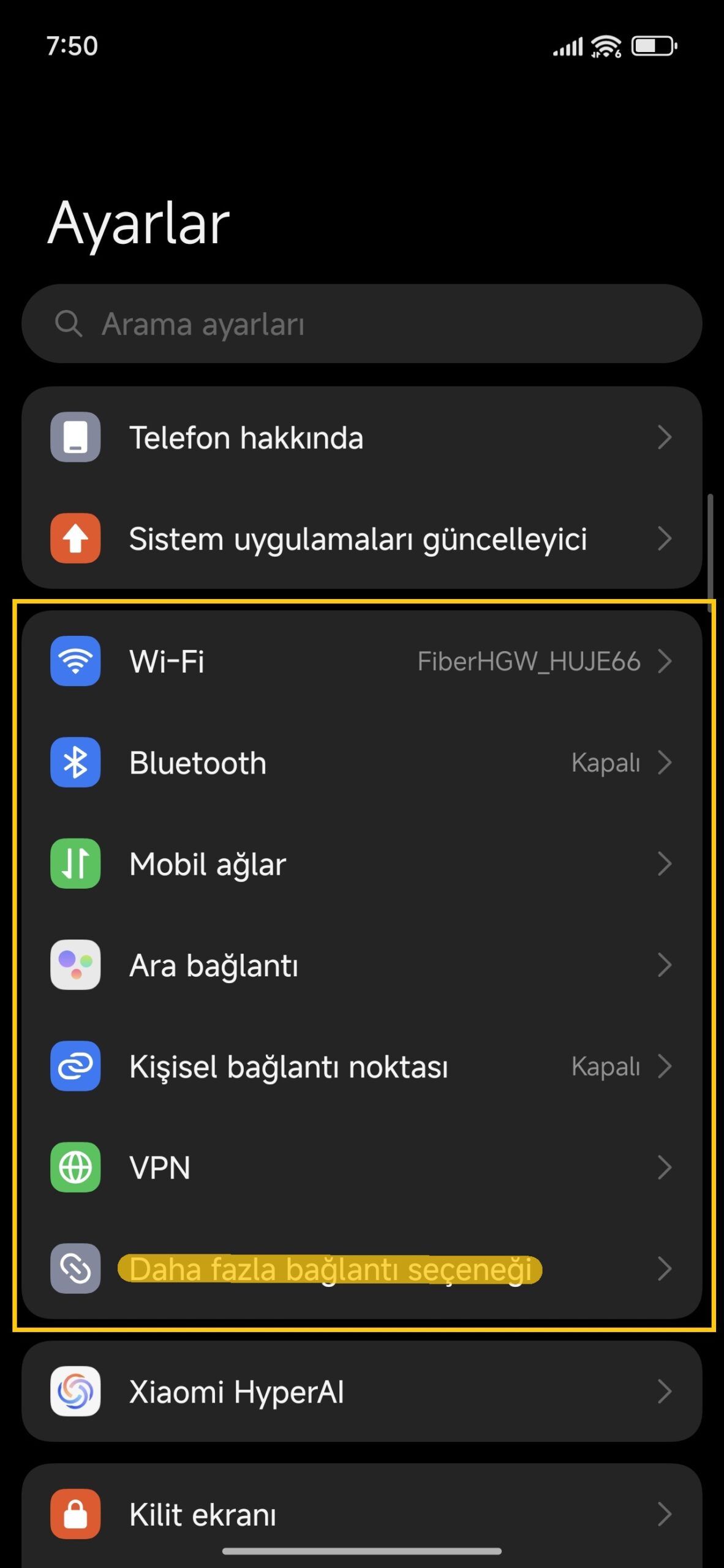Open Wi-Fi settings
This screenshot has width=724, height=1568.
click(361, 661)
